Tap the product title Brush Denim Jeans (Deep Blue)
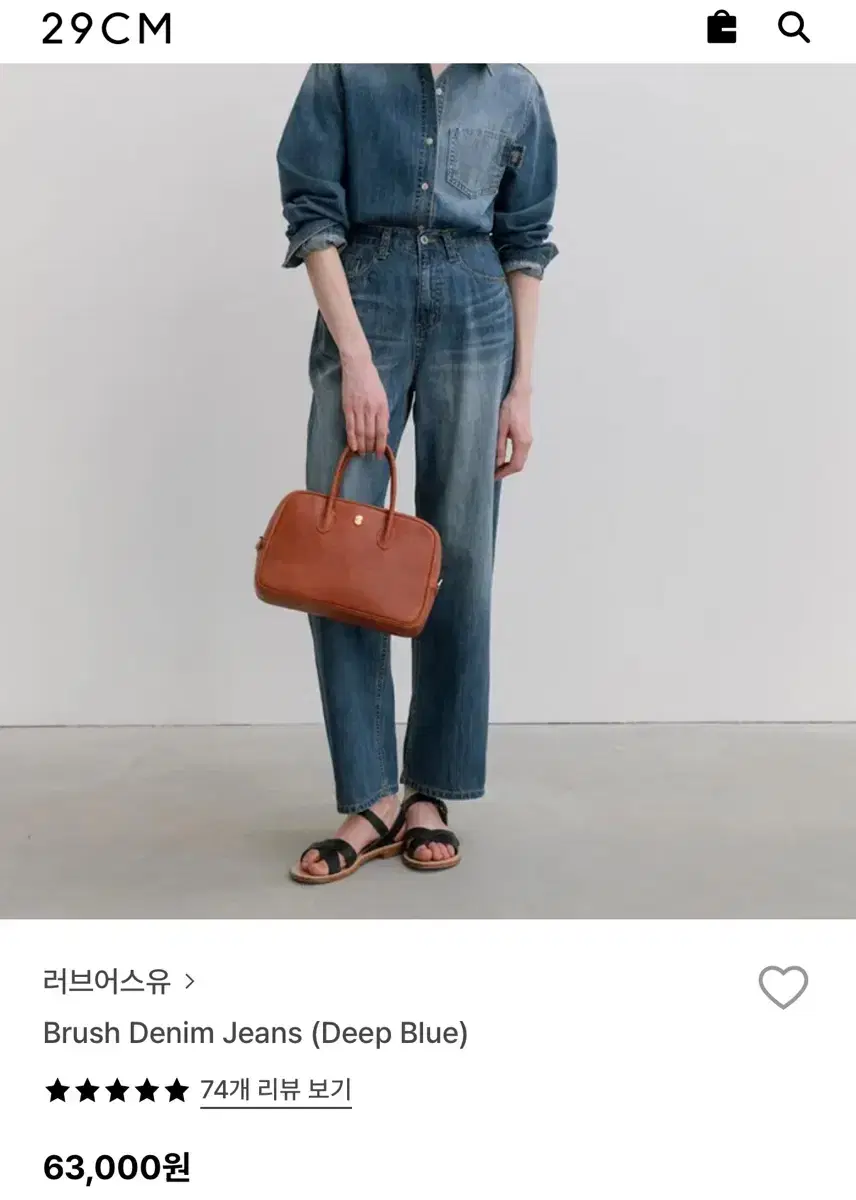 tap(256, 1034)
